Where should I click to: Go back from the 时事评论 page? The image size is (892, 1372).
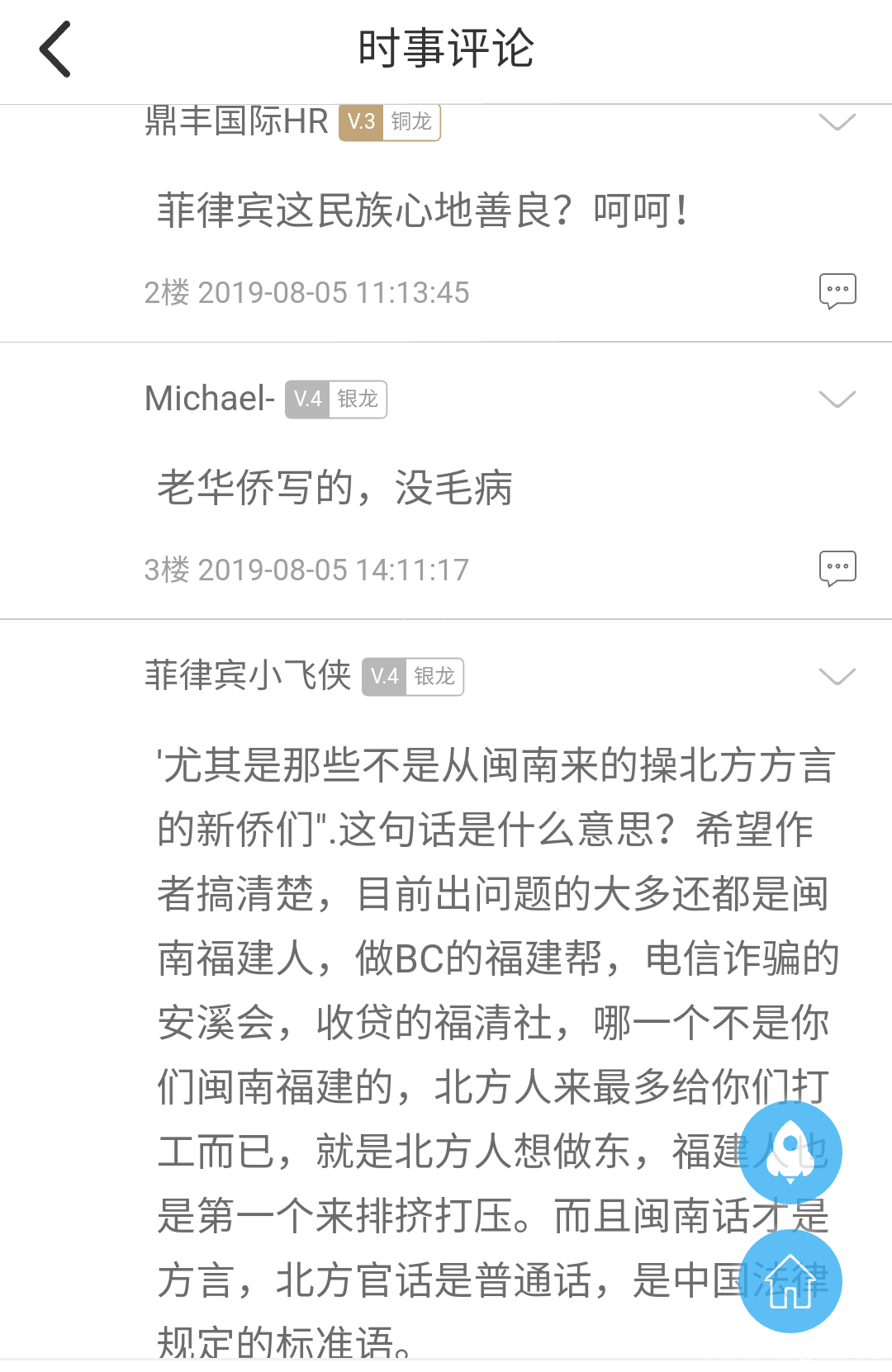click(x=55, y=50)
